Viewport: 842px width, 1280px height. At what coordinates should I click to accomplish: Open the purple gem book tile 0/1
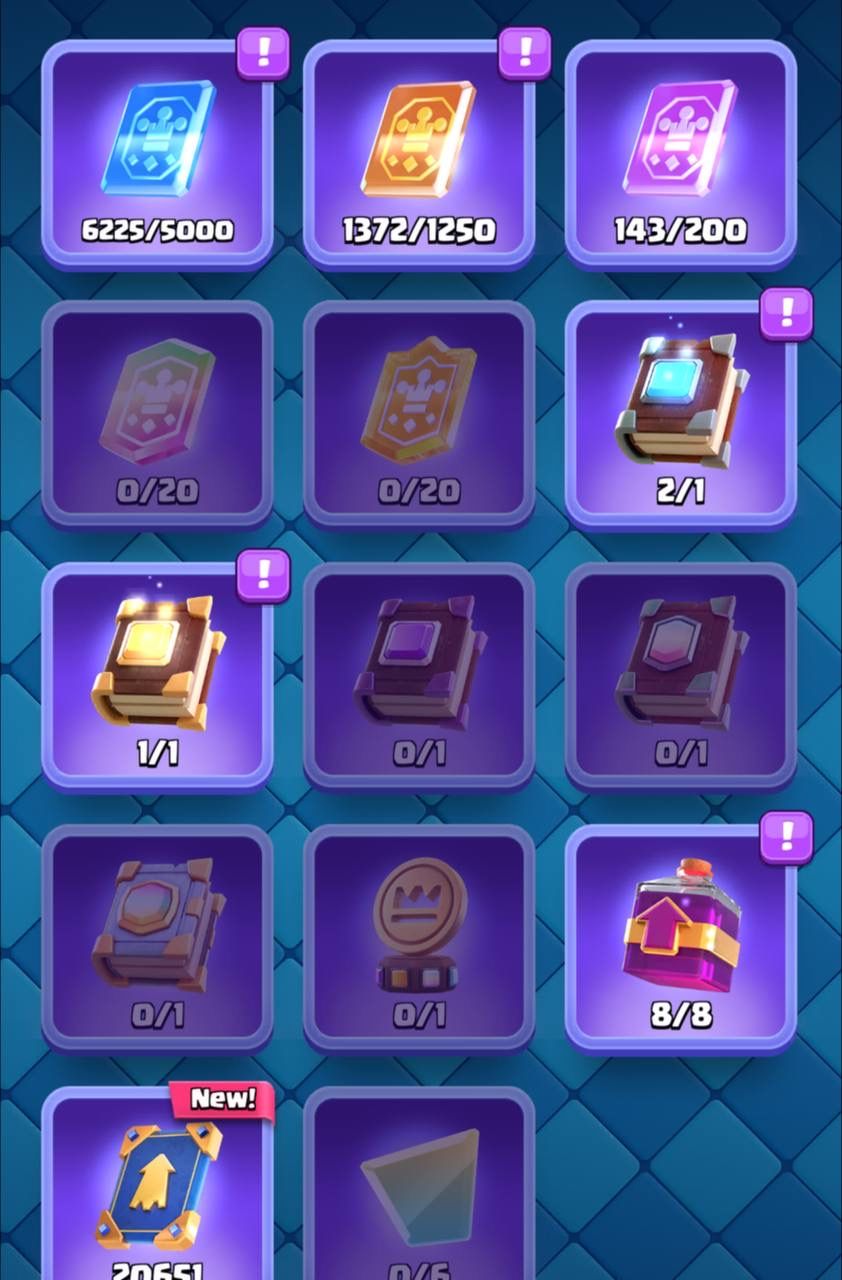(419, 677)
